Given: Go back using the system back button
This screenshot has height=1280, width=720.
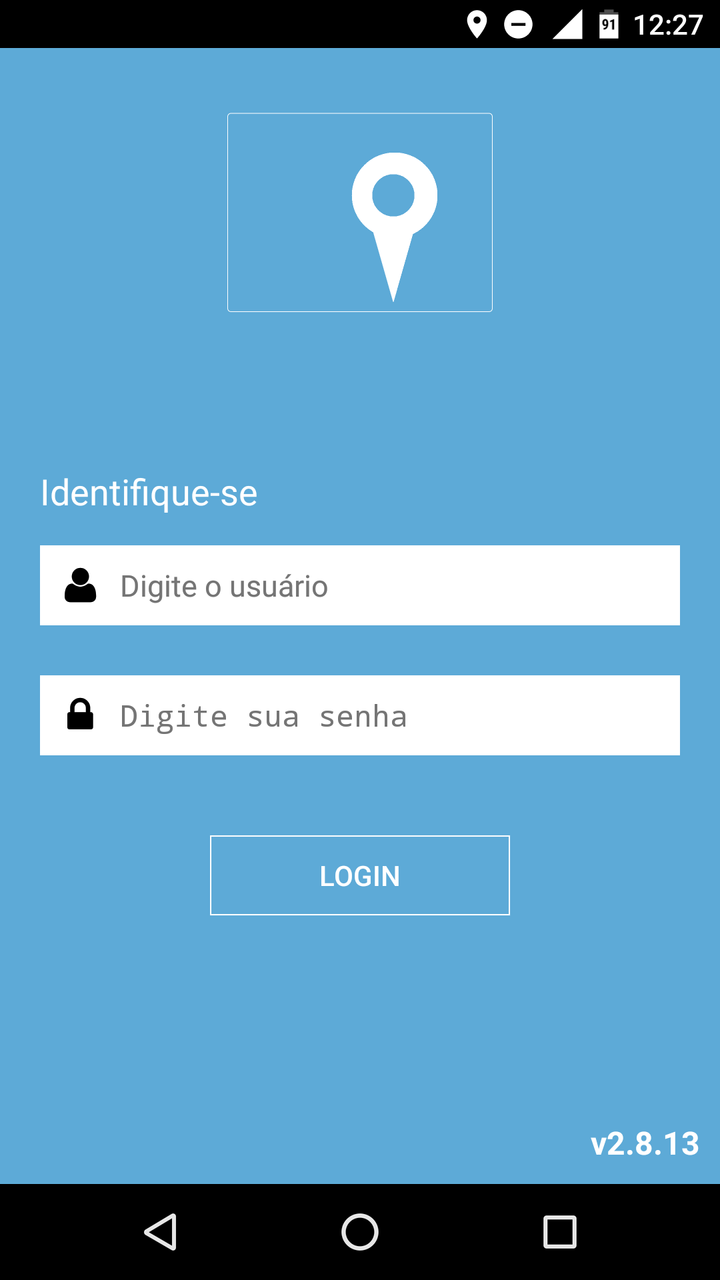Looking at the screenshot, I should [x=160, y=1232].
